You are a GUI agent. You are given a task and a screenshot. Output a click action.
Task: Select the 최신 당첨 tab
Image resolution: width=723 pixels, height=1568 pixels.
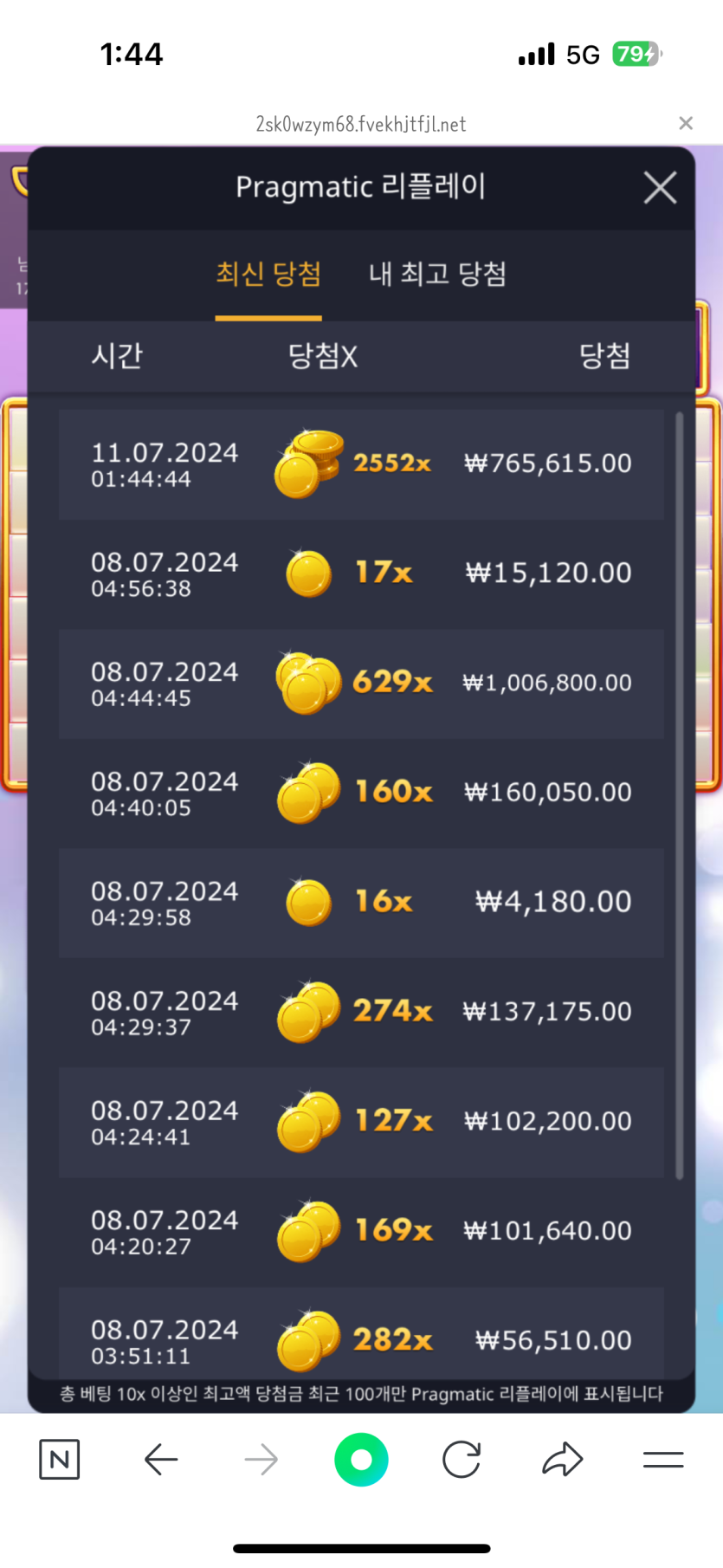click(x=268, y=275)
